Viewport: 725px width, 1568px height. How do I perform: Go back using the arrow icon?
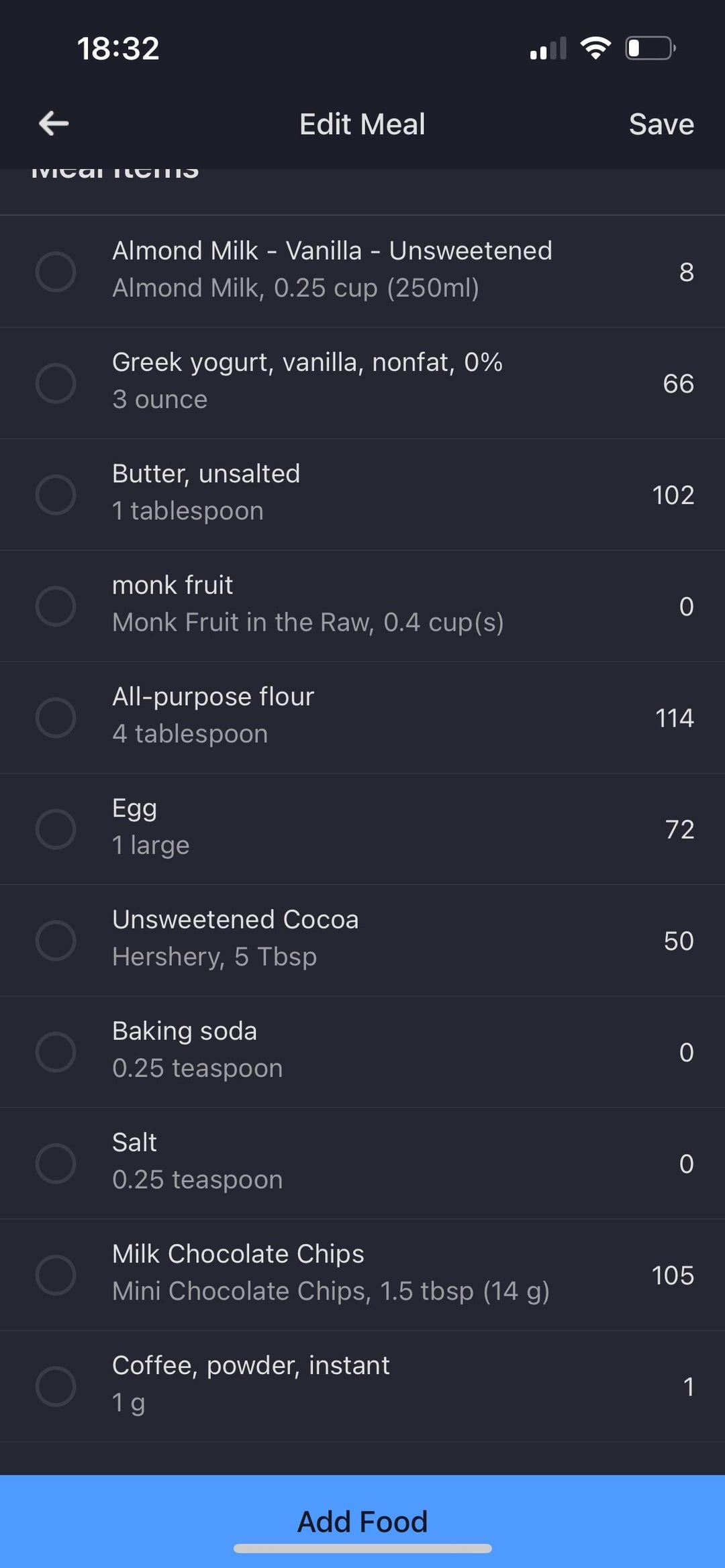54,123
